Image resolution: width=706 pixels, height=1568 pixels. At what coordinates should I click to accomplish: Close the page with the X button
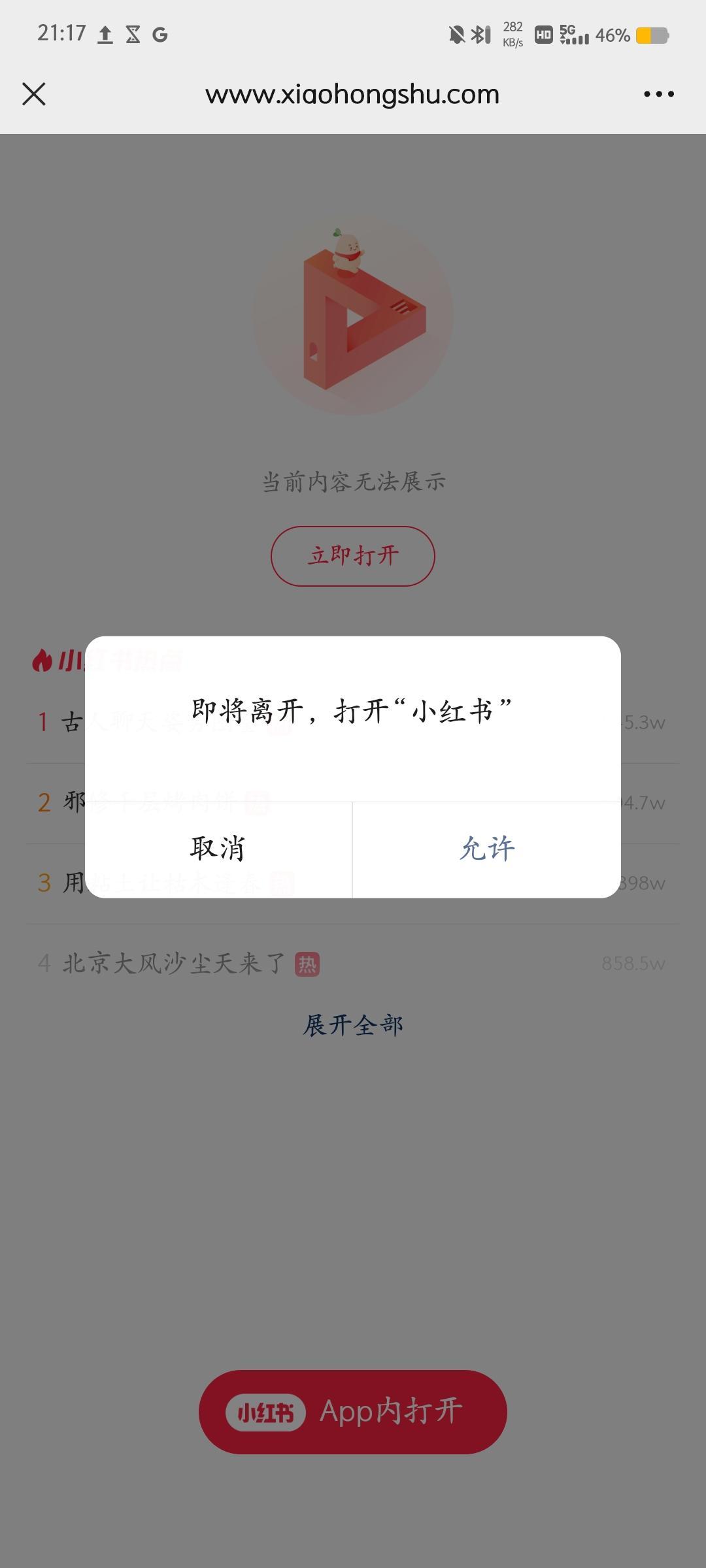point(35,93)
